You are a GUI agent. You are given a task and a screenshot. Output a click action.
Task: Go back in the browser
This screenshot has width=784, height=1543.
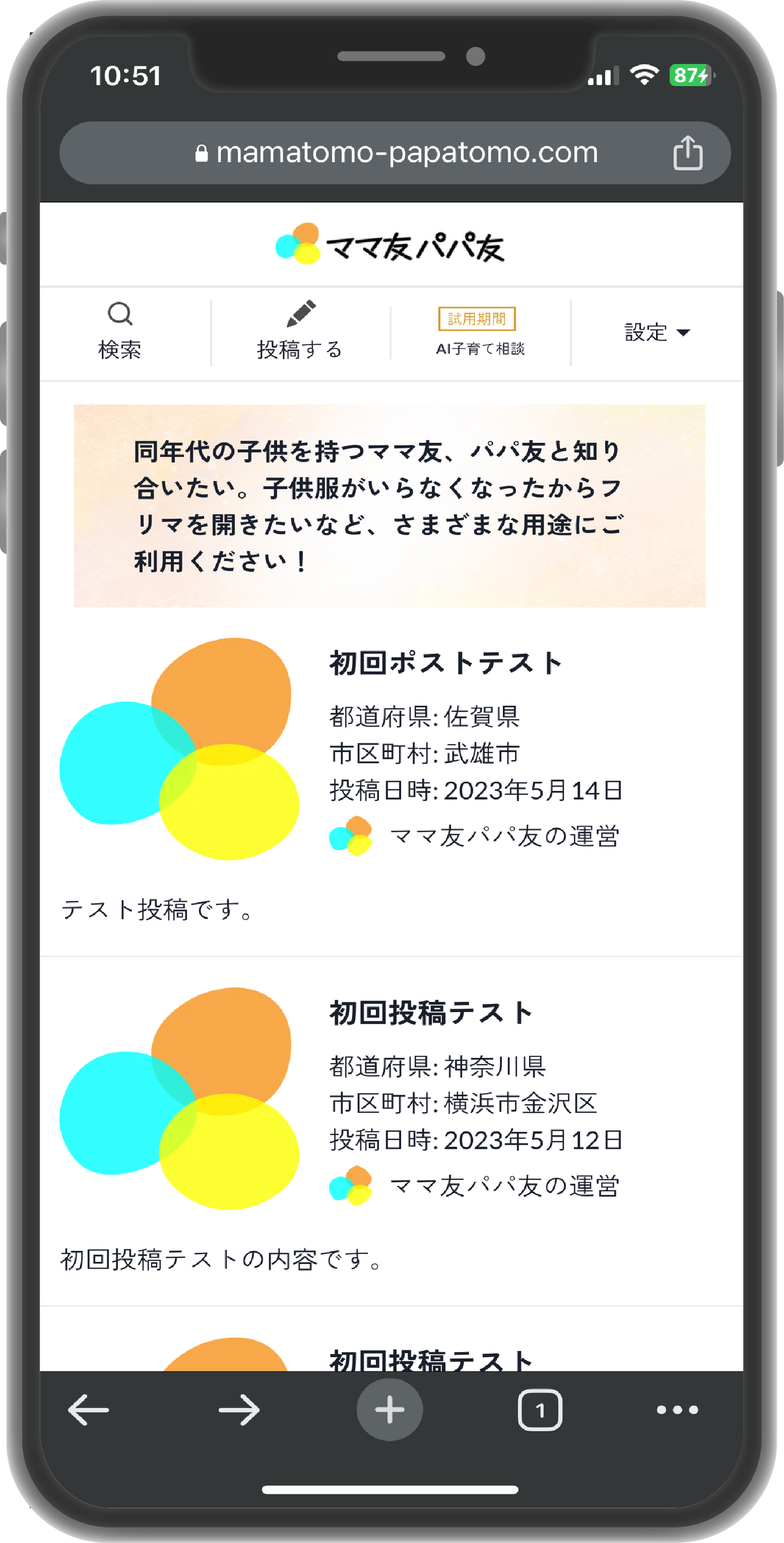pyautogui.click(x=89, y=1410)
